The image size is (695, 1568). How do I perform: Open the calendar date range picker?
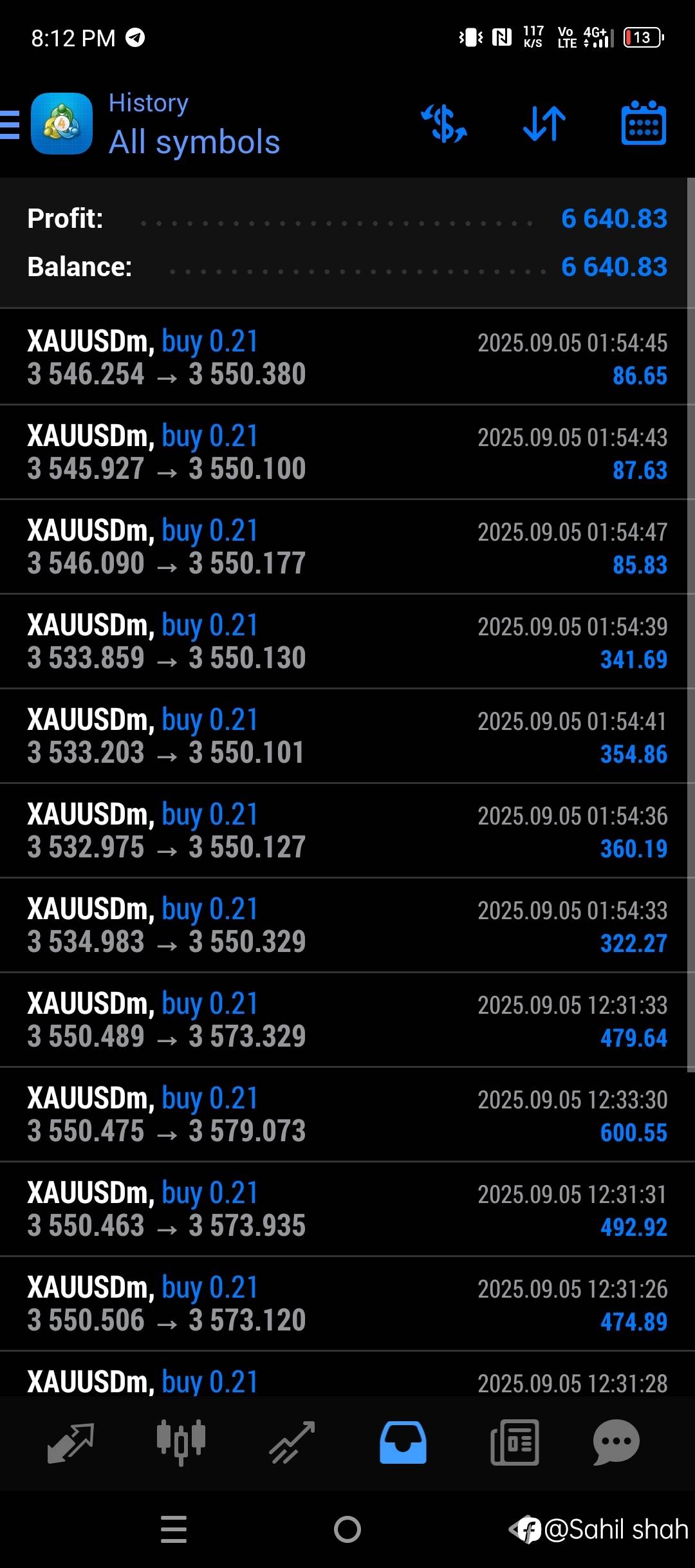click(644, 123)
